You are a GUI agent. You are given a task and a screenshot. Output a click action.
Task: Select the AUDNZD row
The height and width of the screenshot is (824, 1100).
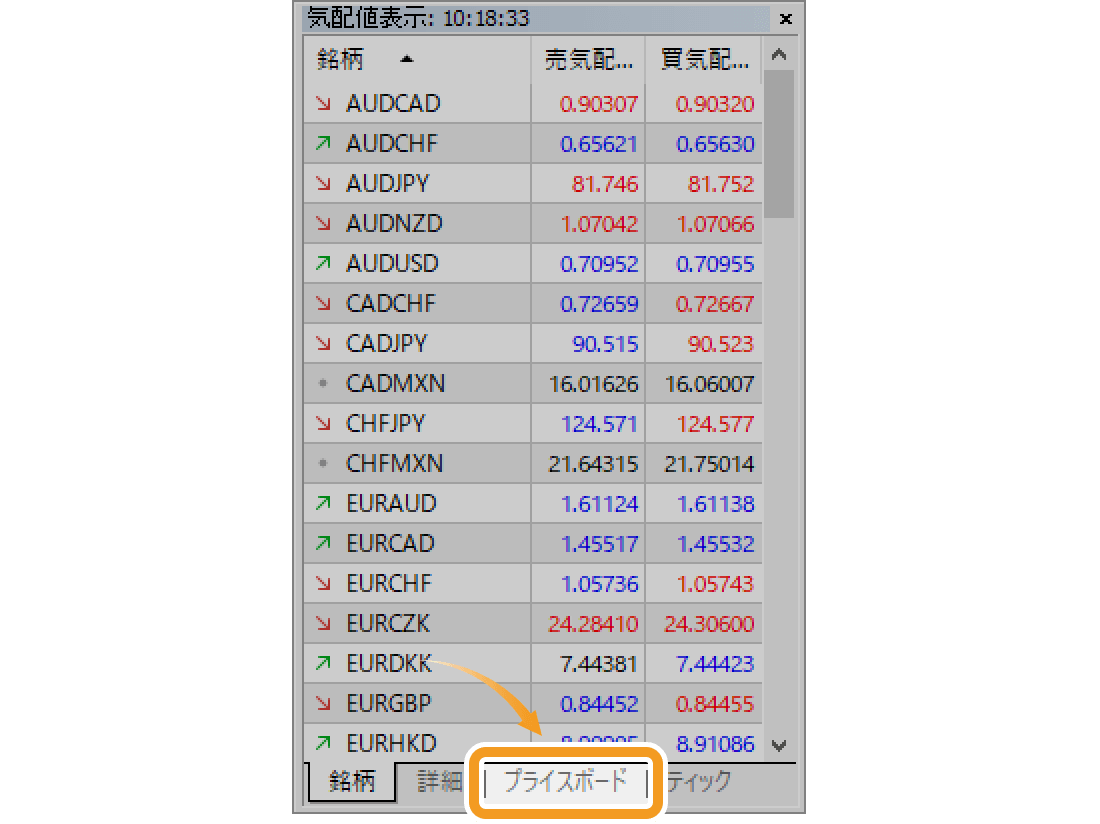[x=394, y=224]
